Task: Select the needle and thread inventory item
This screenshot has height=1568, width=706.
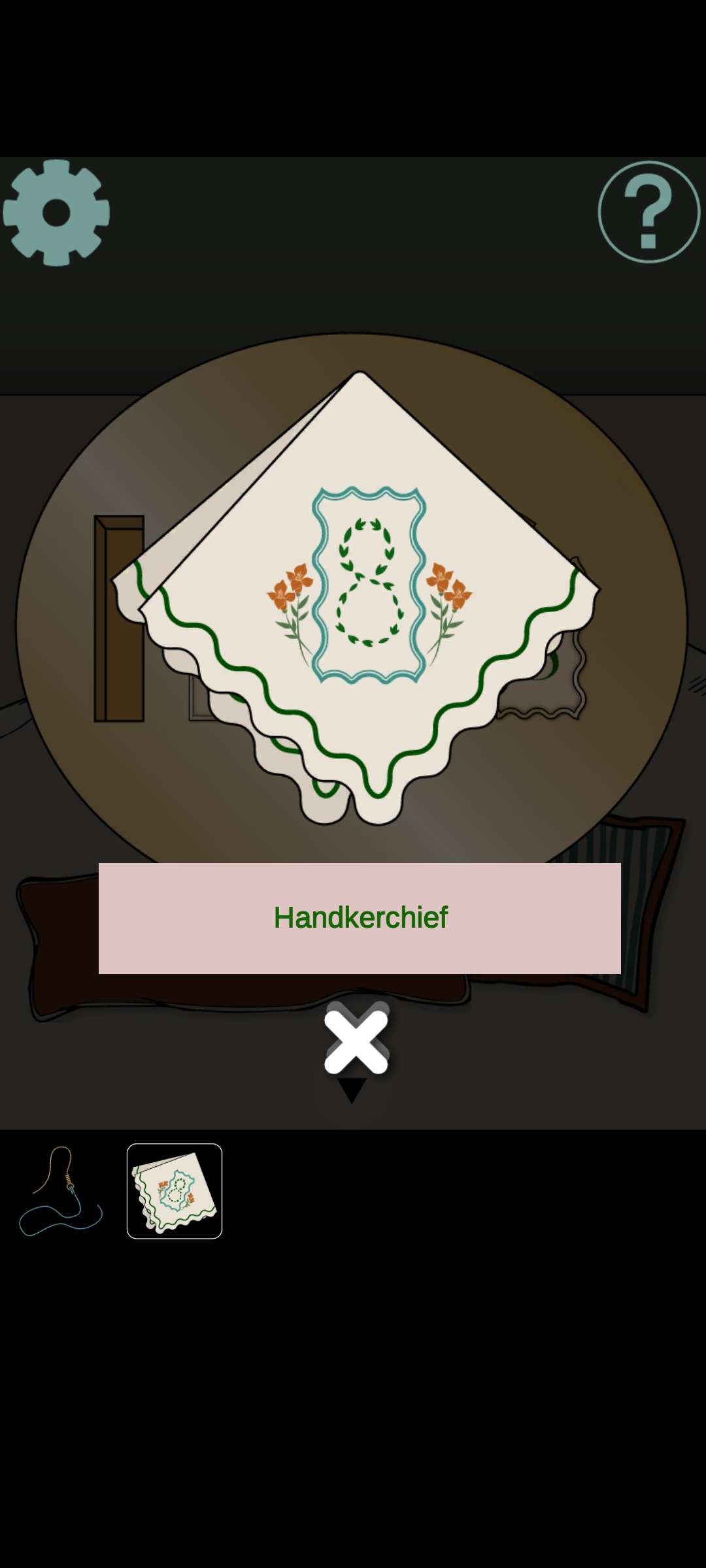Action: 61,1190
